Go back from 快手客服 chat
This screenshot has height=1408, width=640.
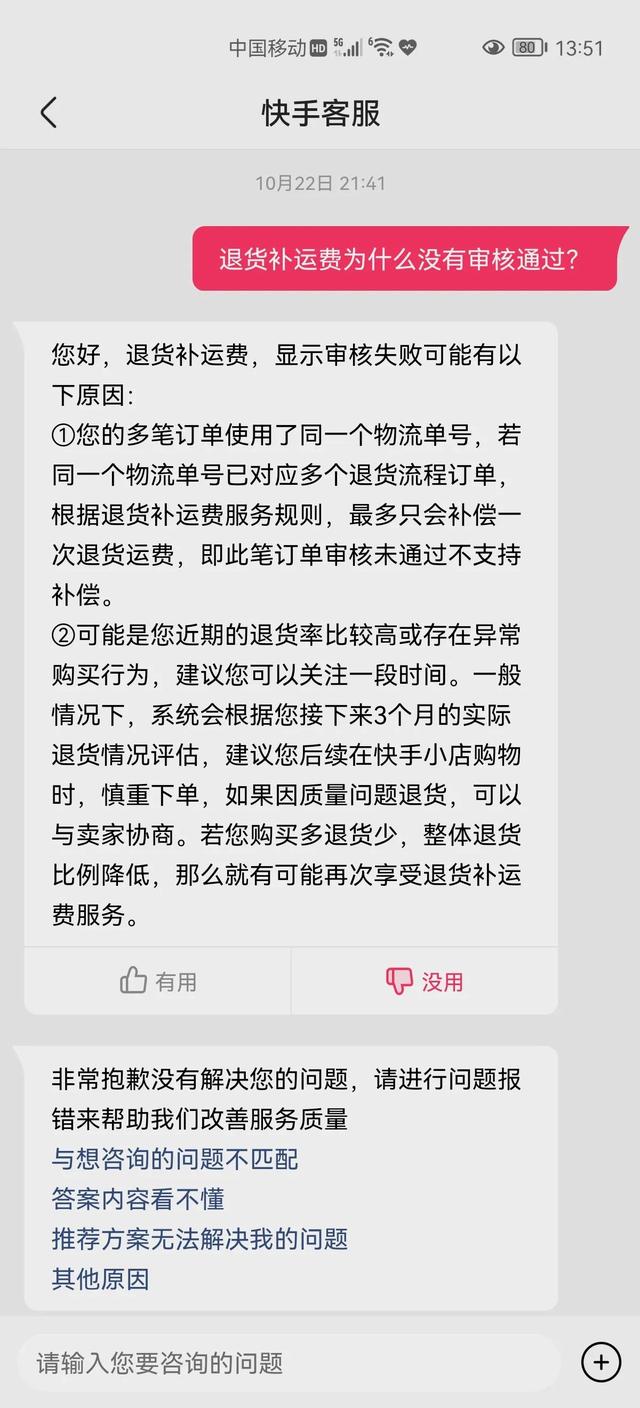48,112
